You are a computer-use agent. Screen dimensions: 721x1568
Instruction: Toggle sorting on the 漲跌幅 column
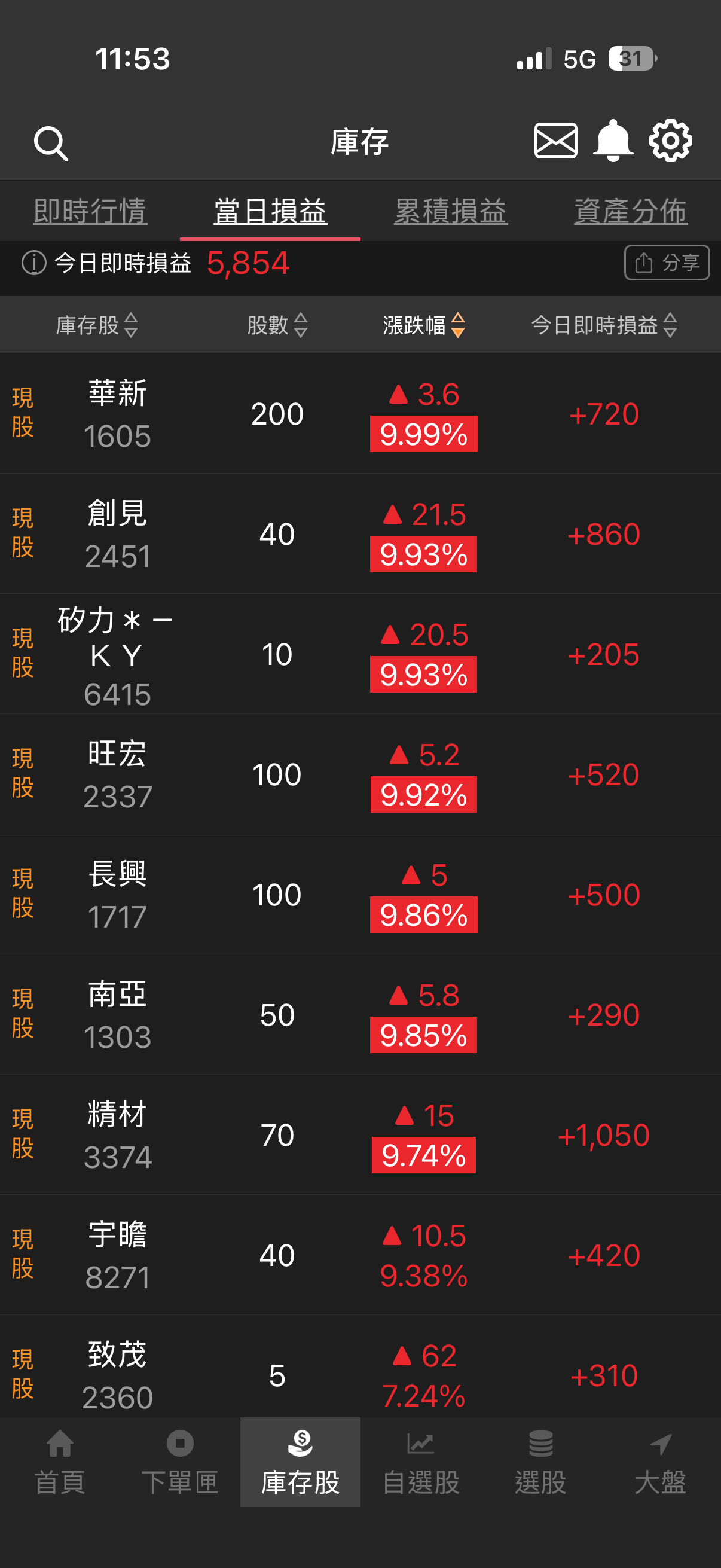coord(424,325)
